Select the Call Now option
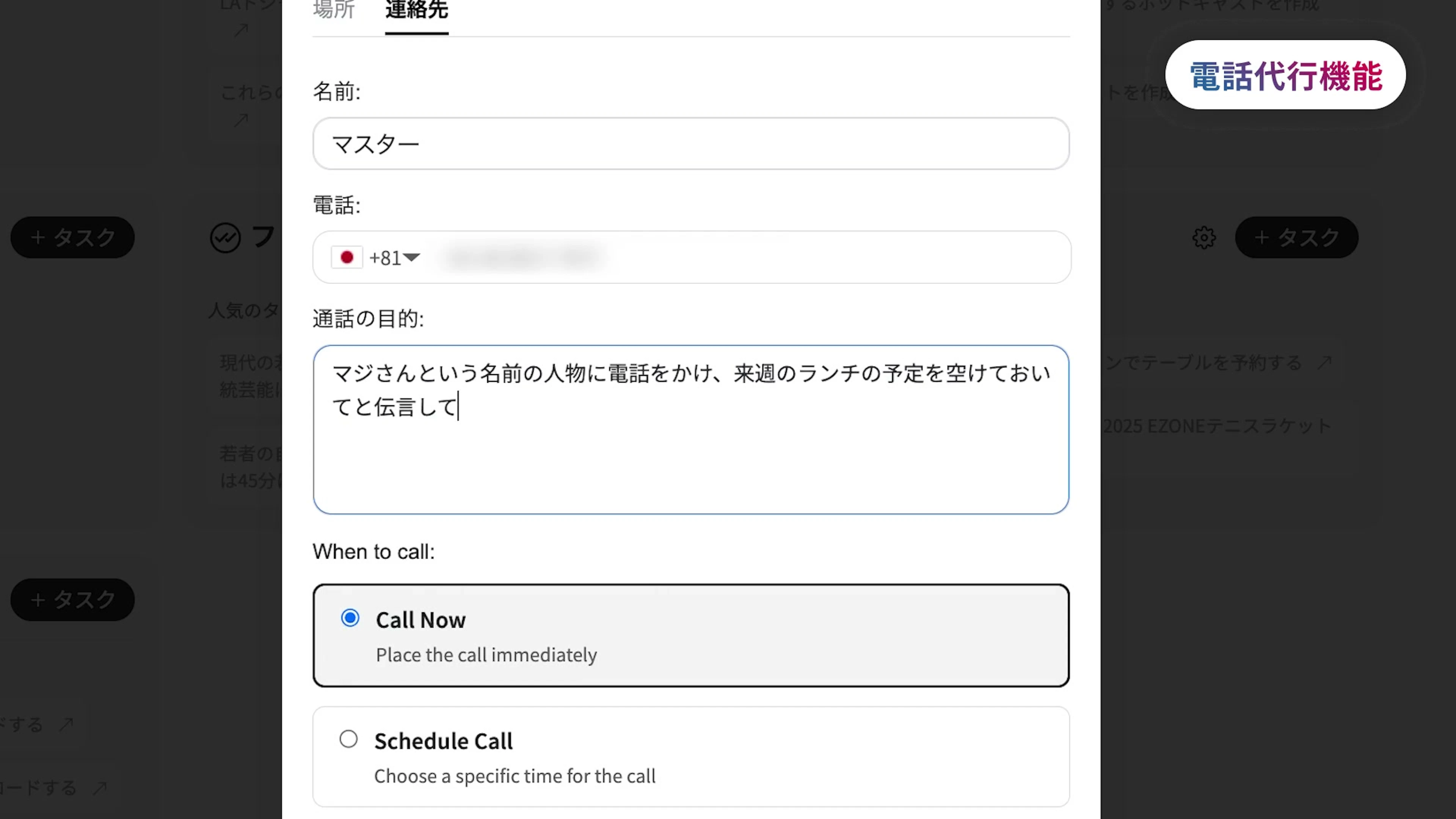Screen dimensions: 1456x819 click(x=350, y=618)
